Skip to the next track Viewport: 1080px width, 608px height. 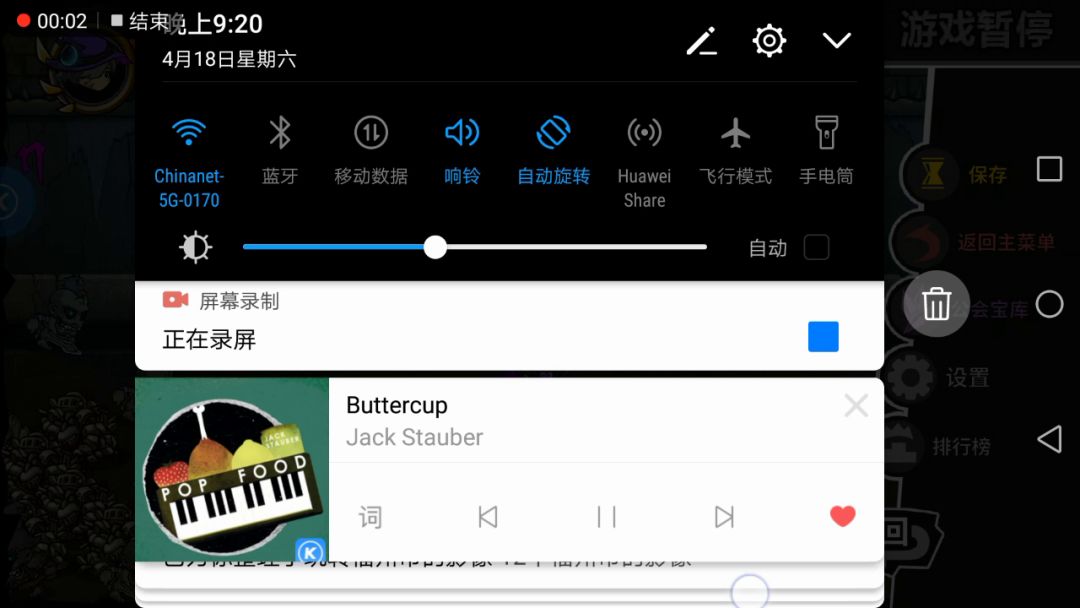(x=724, y=517)
